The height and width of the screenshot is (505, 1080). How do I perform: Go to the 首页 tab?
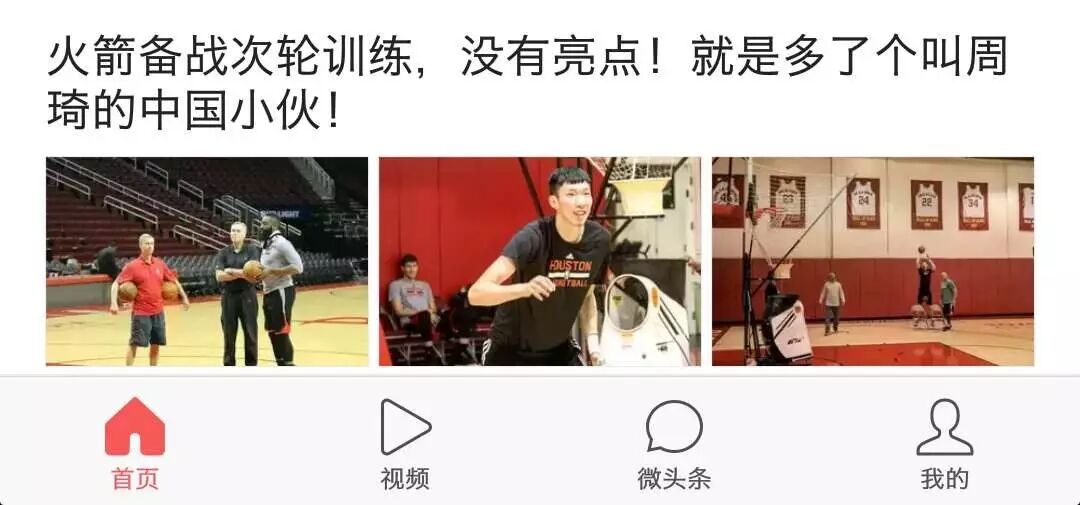click(x=135, y=443)
